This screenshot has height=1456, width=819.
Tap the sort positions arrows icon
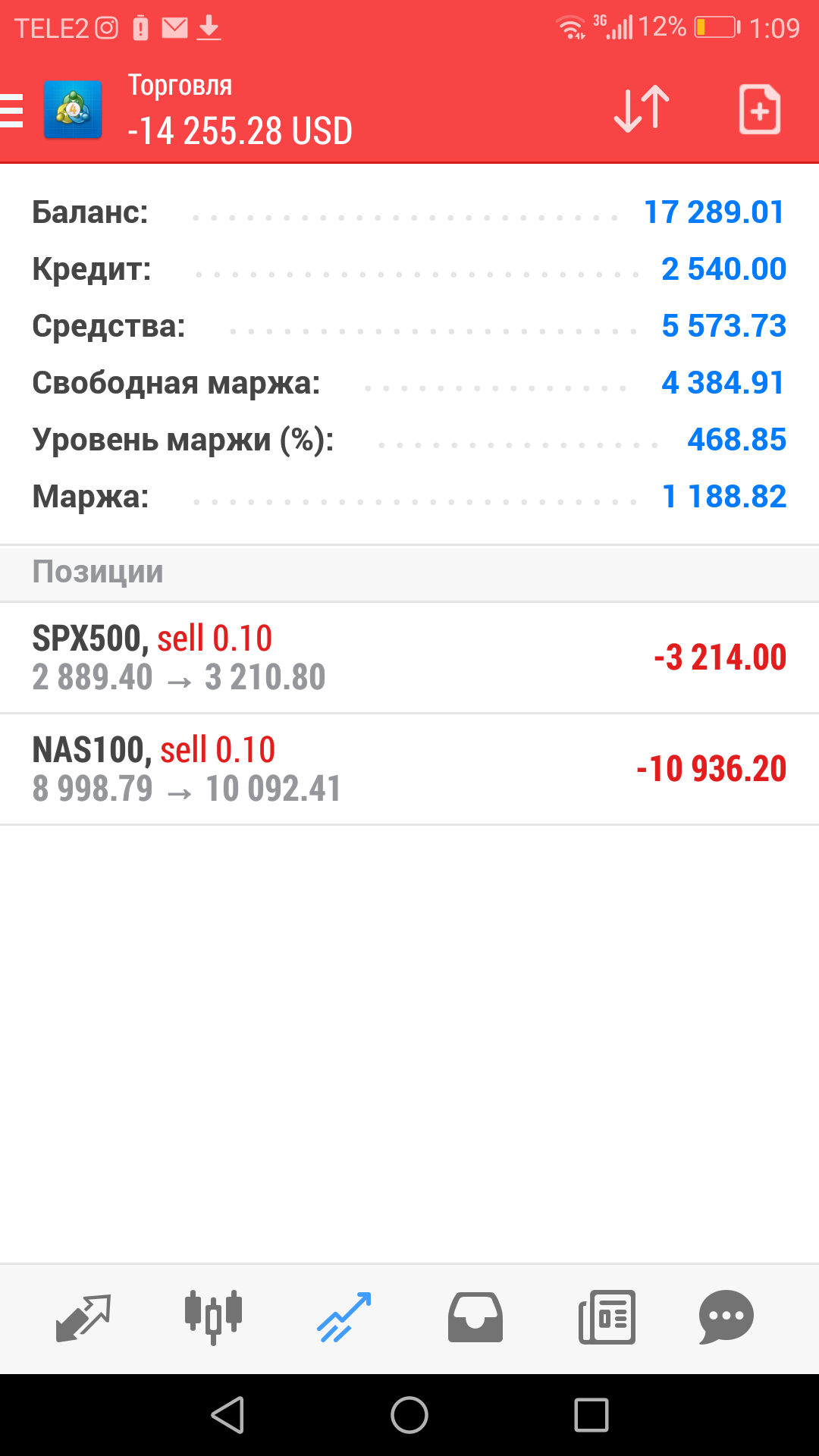[x=642, y=110]
